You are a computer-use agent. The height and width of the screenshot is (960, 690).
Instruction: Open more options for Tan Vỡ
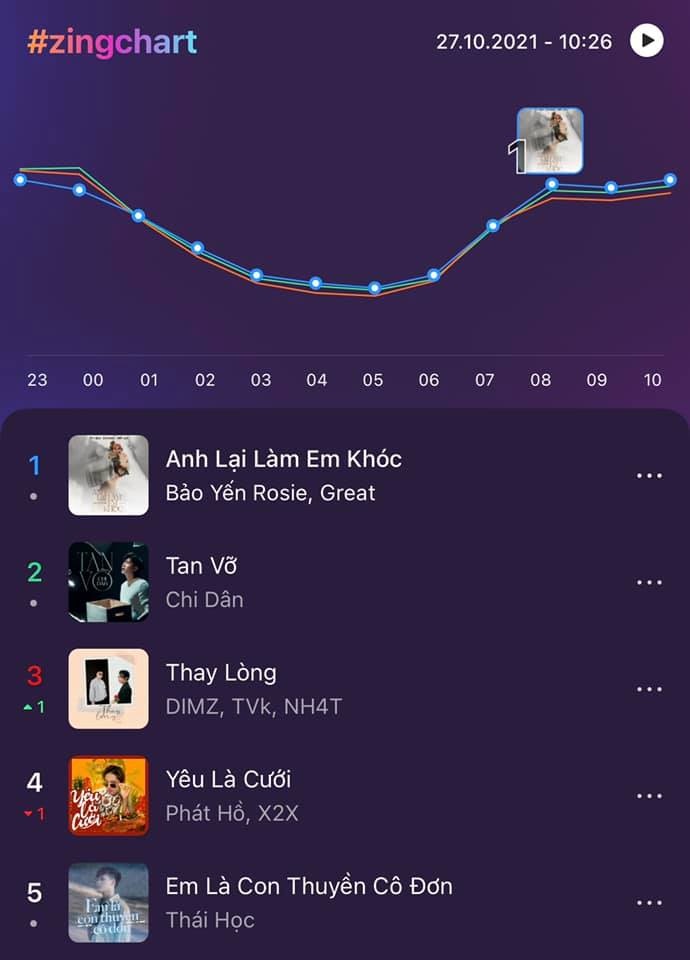click(x=649, y=582)
